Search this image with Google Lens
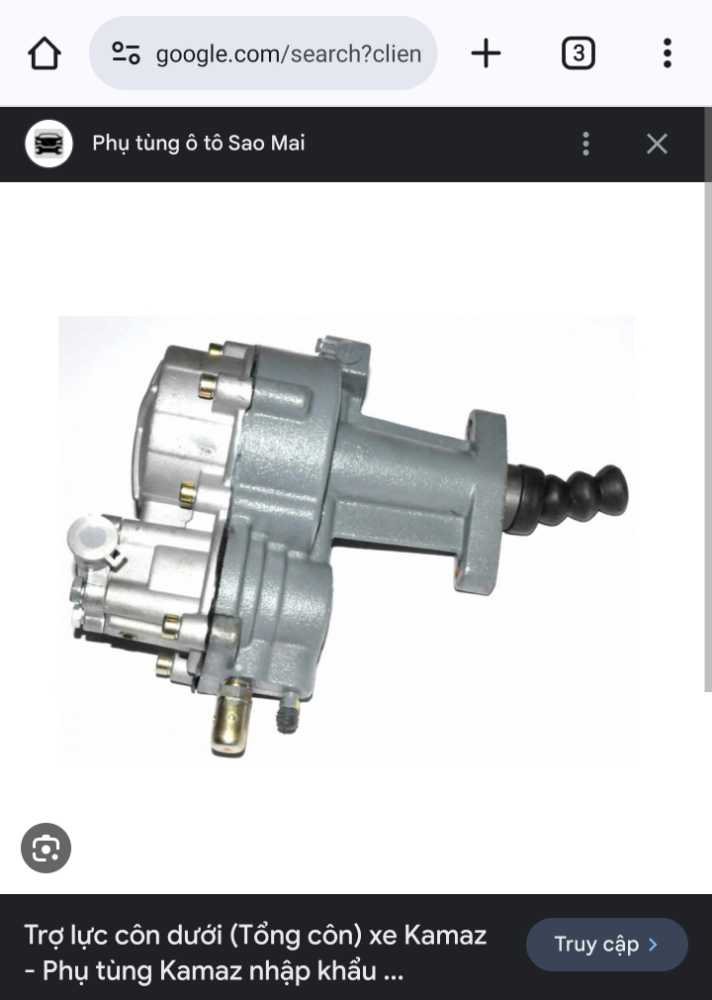The image size is (712, 1000). 46,848
